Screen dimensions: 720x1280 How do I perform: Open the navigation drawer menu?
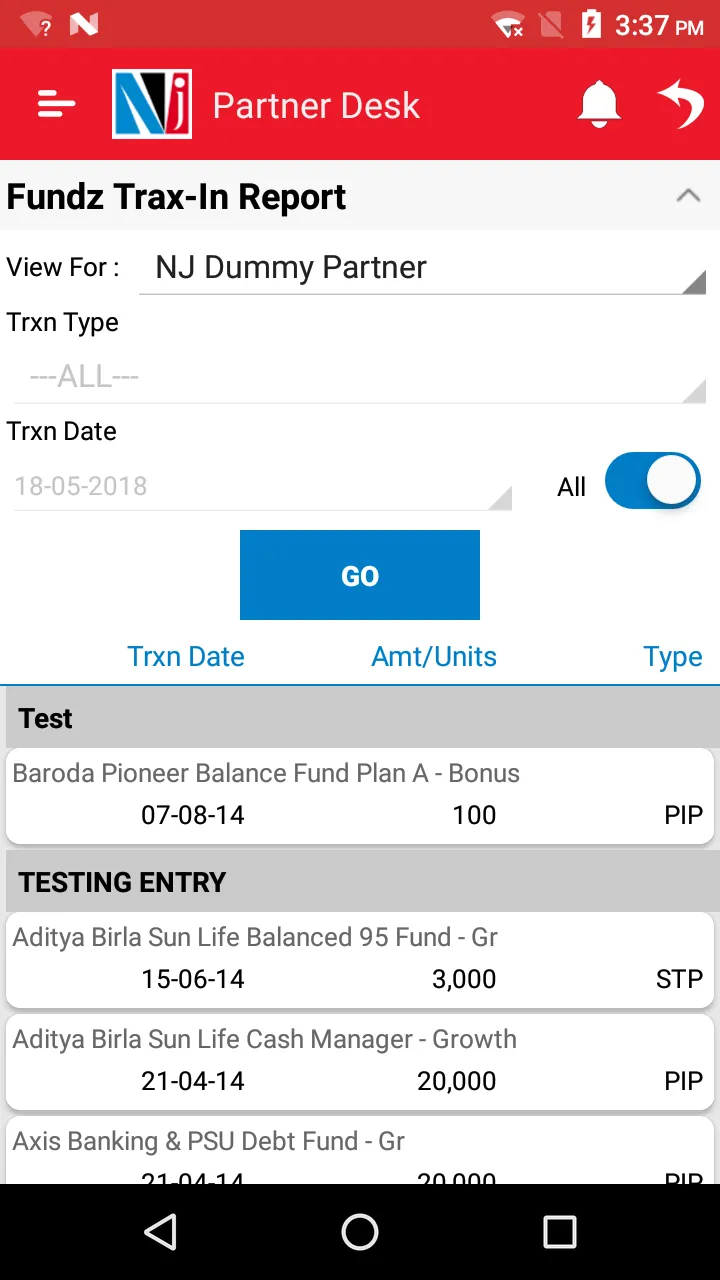[x=55, y=104]
